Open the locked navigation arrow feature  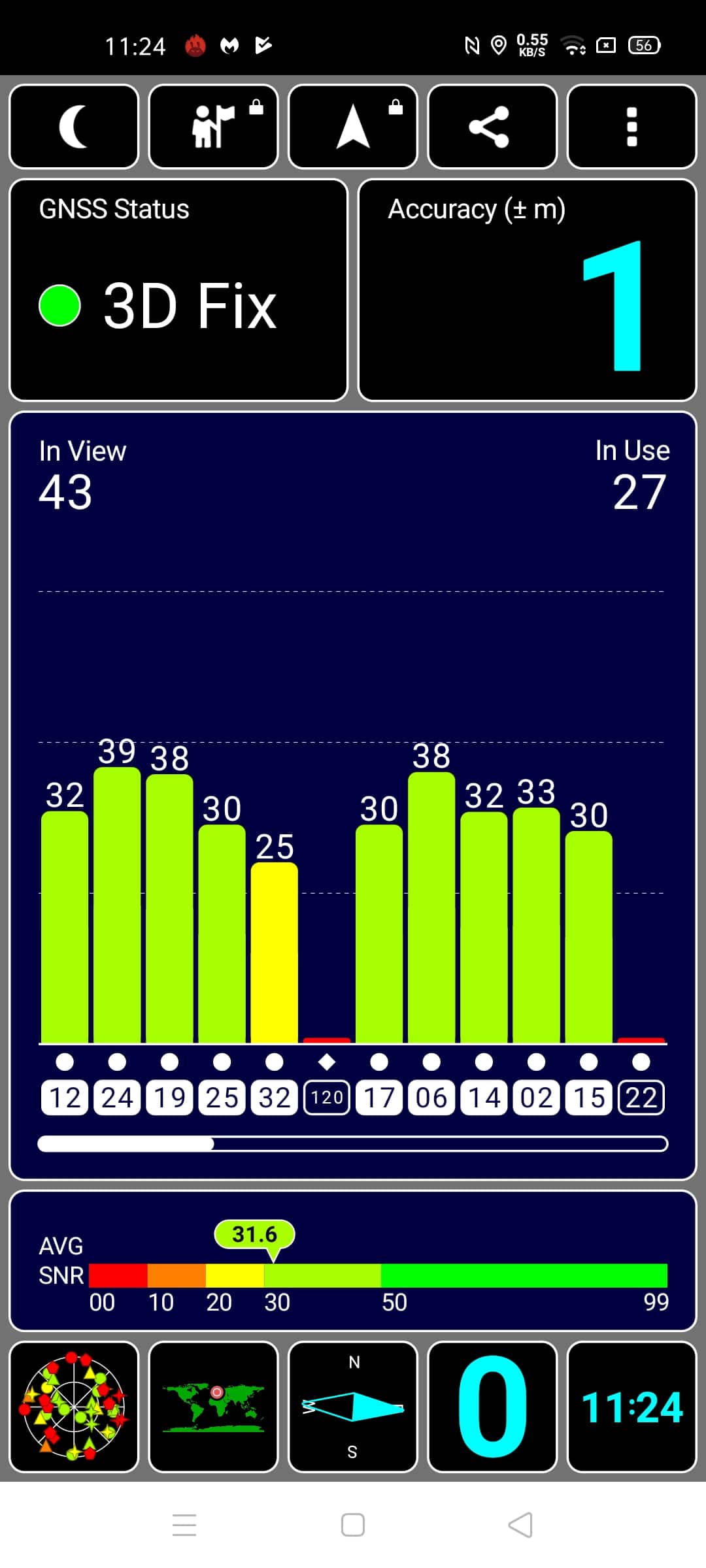pos(353,127)
